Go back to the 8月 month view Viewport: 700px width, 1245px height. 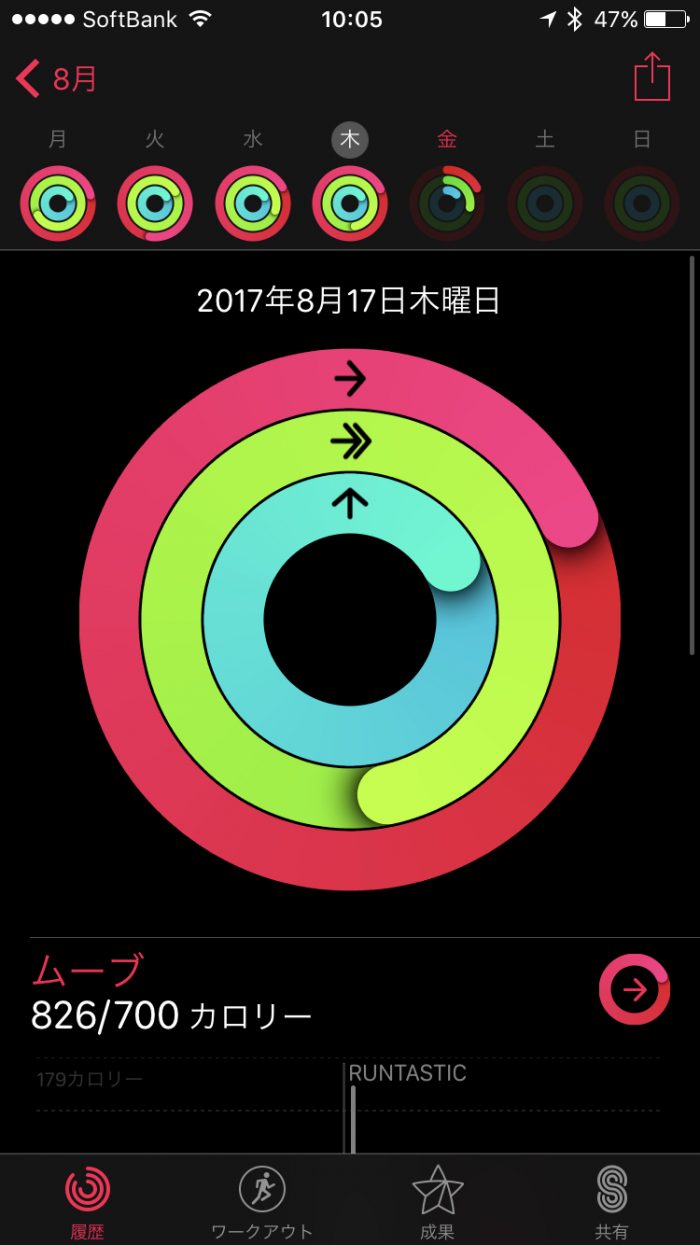pyautogui.click(x=58, y=79)
